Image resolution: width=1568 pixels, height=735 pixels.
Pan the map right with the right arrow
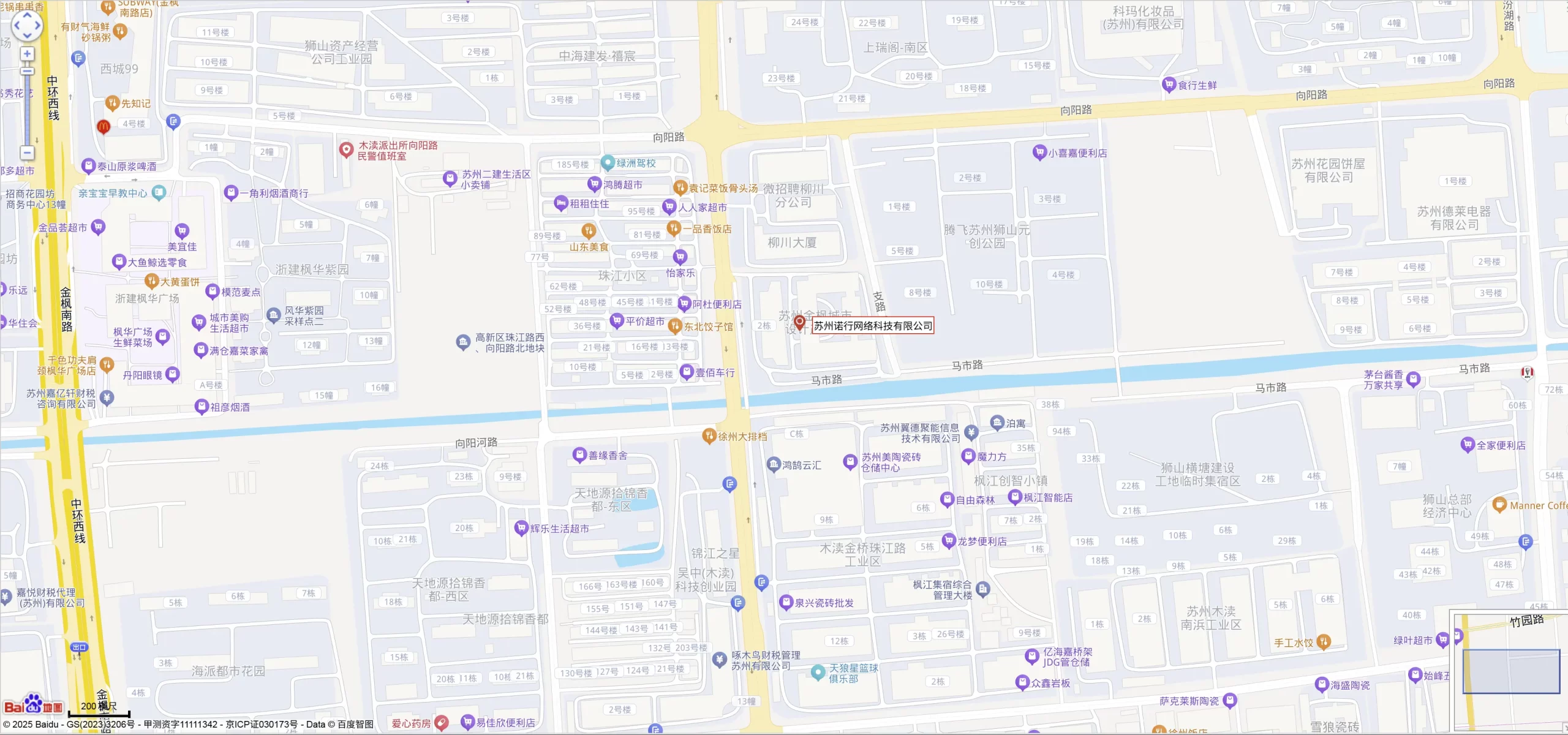click(38, 26)
